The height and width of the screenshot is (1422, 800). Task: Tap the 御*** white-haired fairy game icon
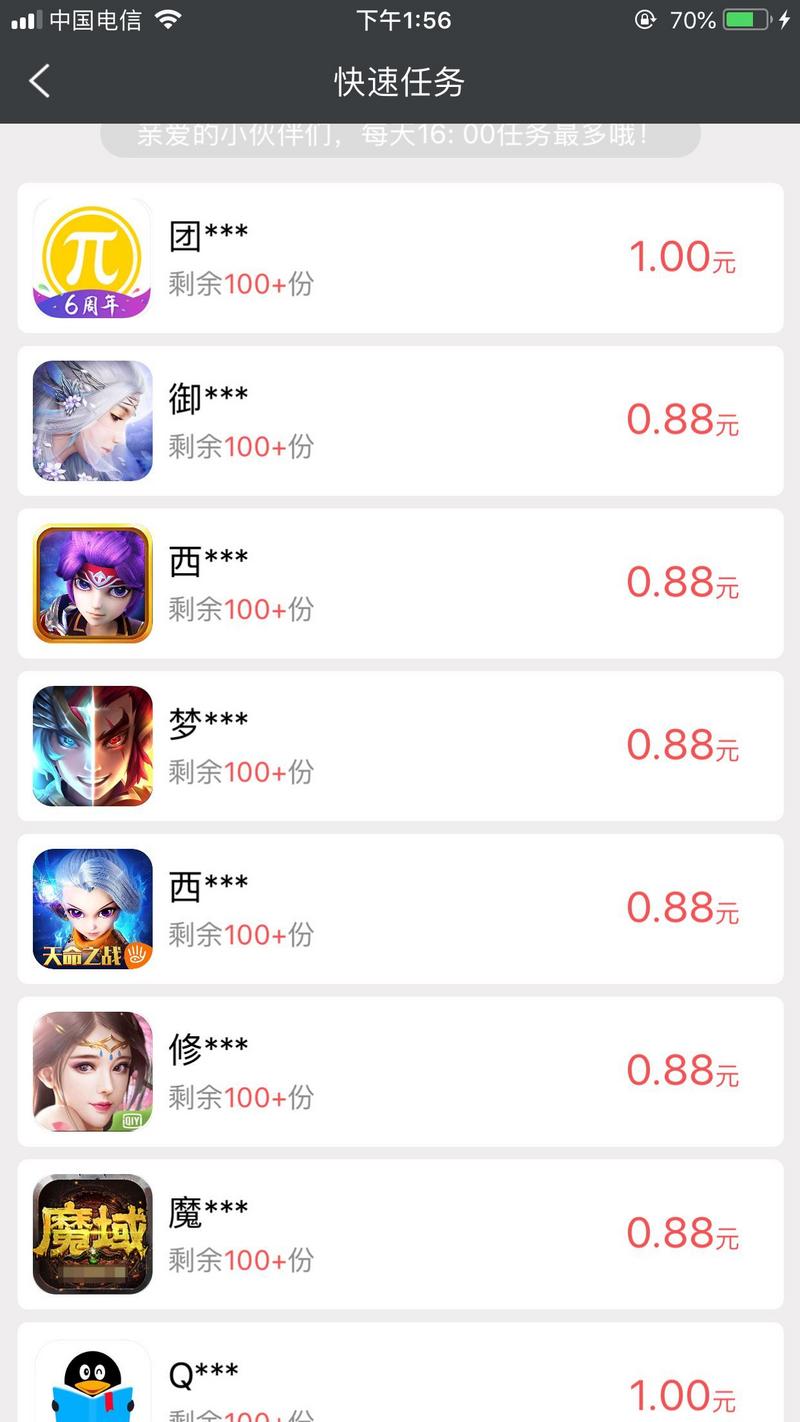[x=91, y=420]
